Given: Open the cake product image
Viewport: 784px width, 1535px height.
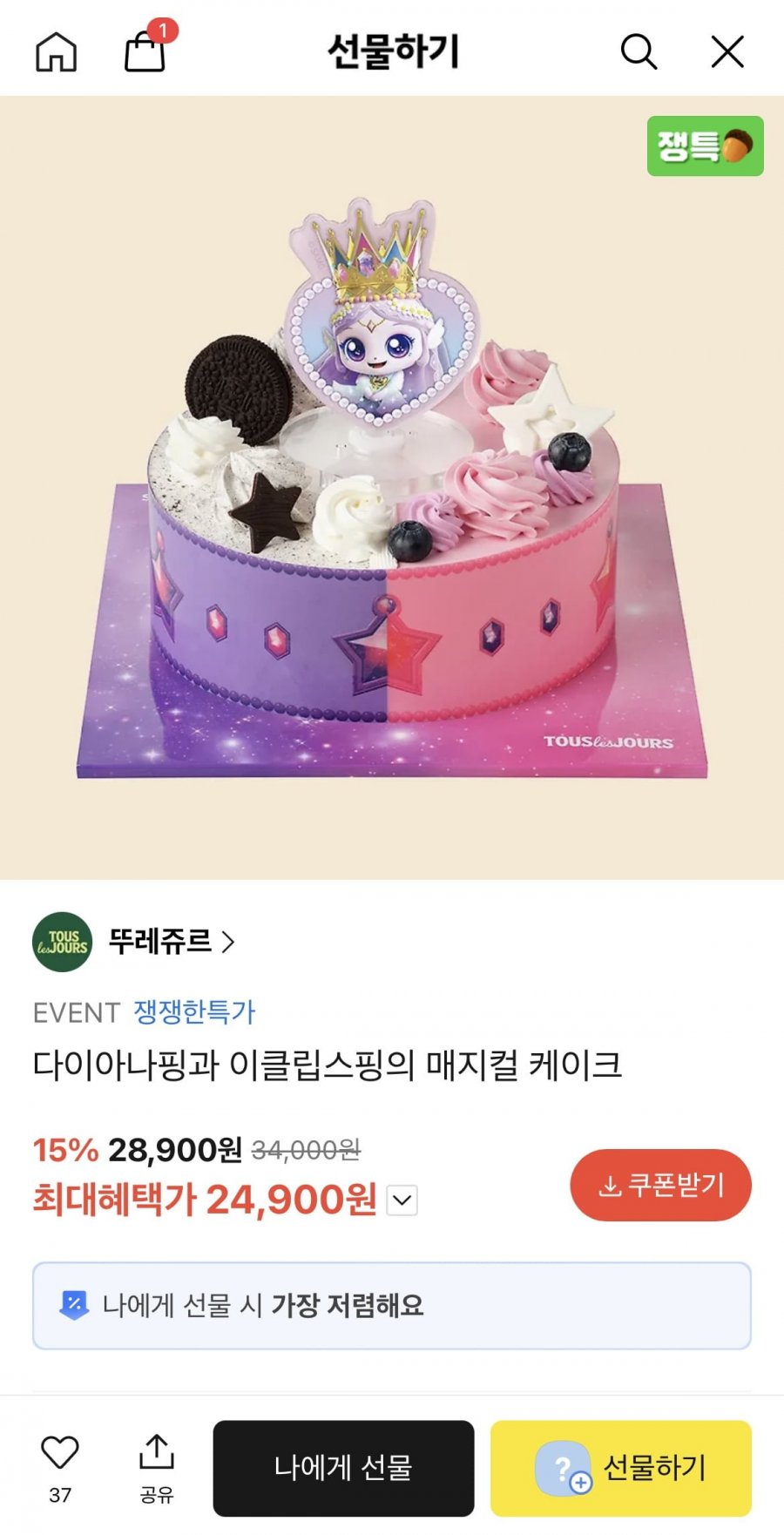Looking at the screenshot, I should pos(392,488).
